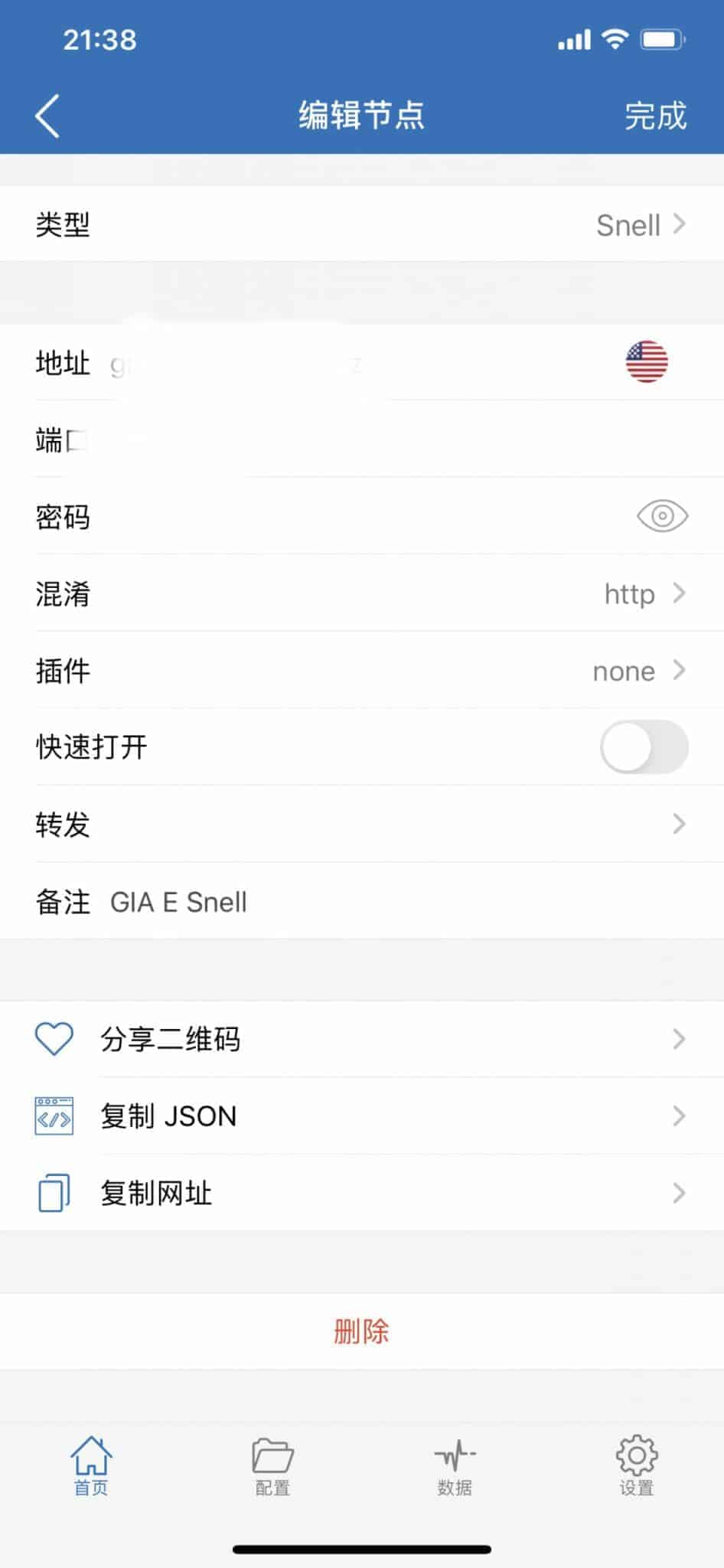Screen dimensions: 724x1568
Task: Open the 混淆 http option
Action: click(x=362, y=593)
